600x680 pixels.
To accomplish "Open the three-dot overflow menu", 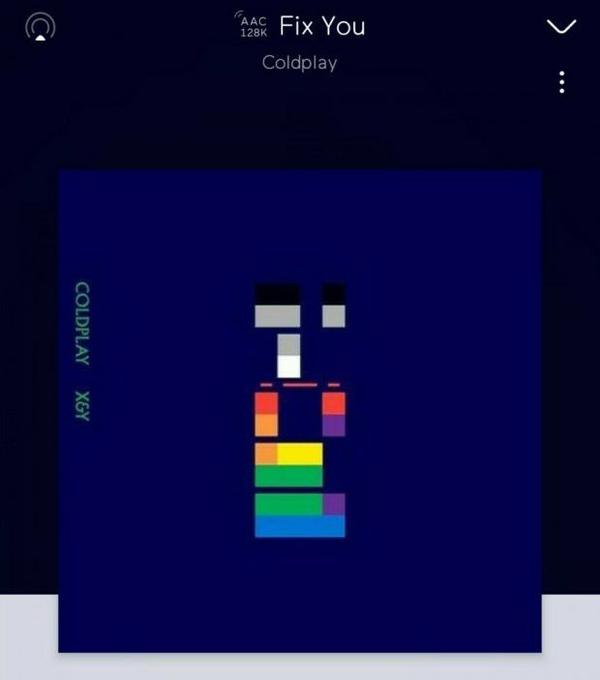I will pos(562,82).
